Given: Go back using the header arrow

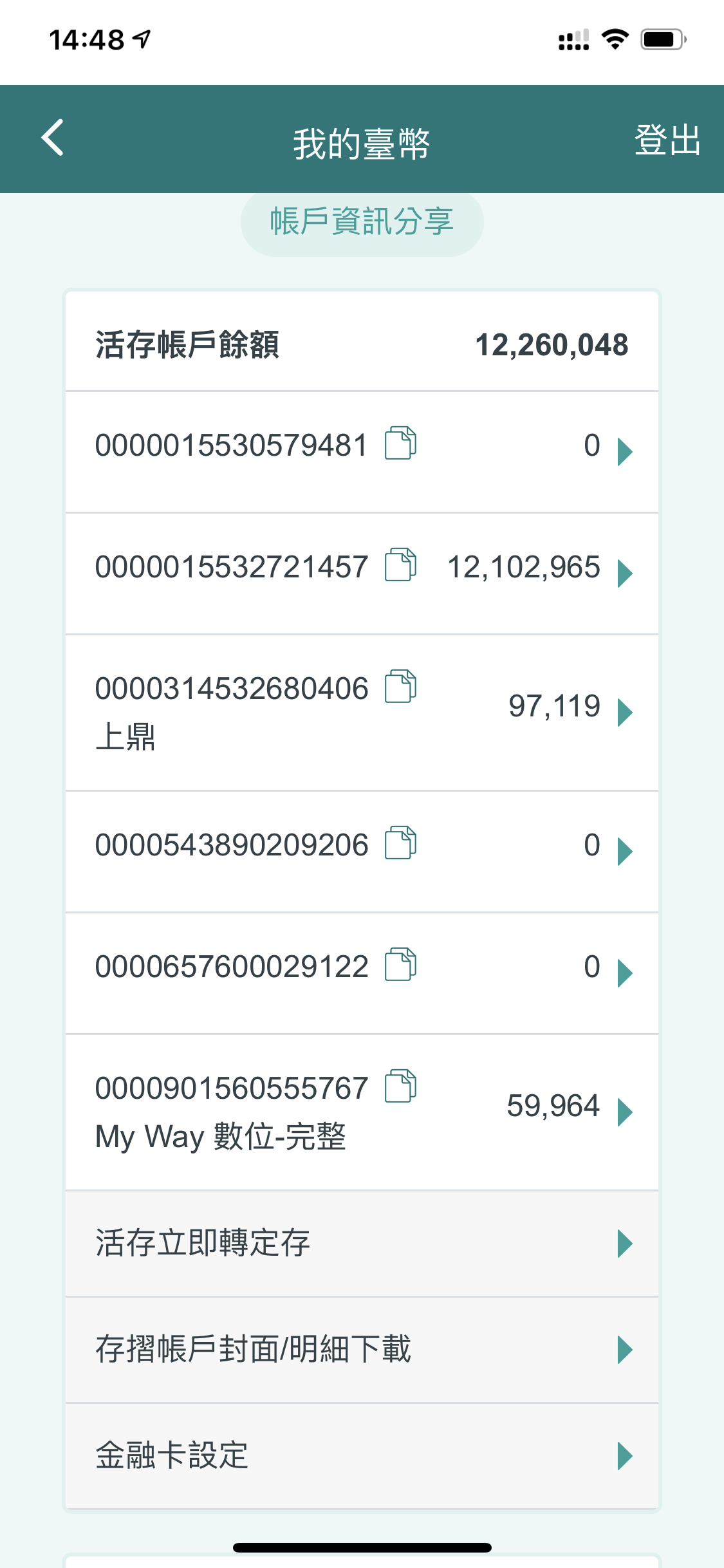Looking at the screenshot, I should [x=53, y=138].
